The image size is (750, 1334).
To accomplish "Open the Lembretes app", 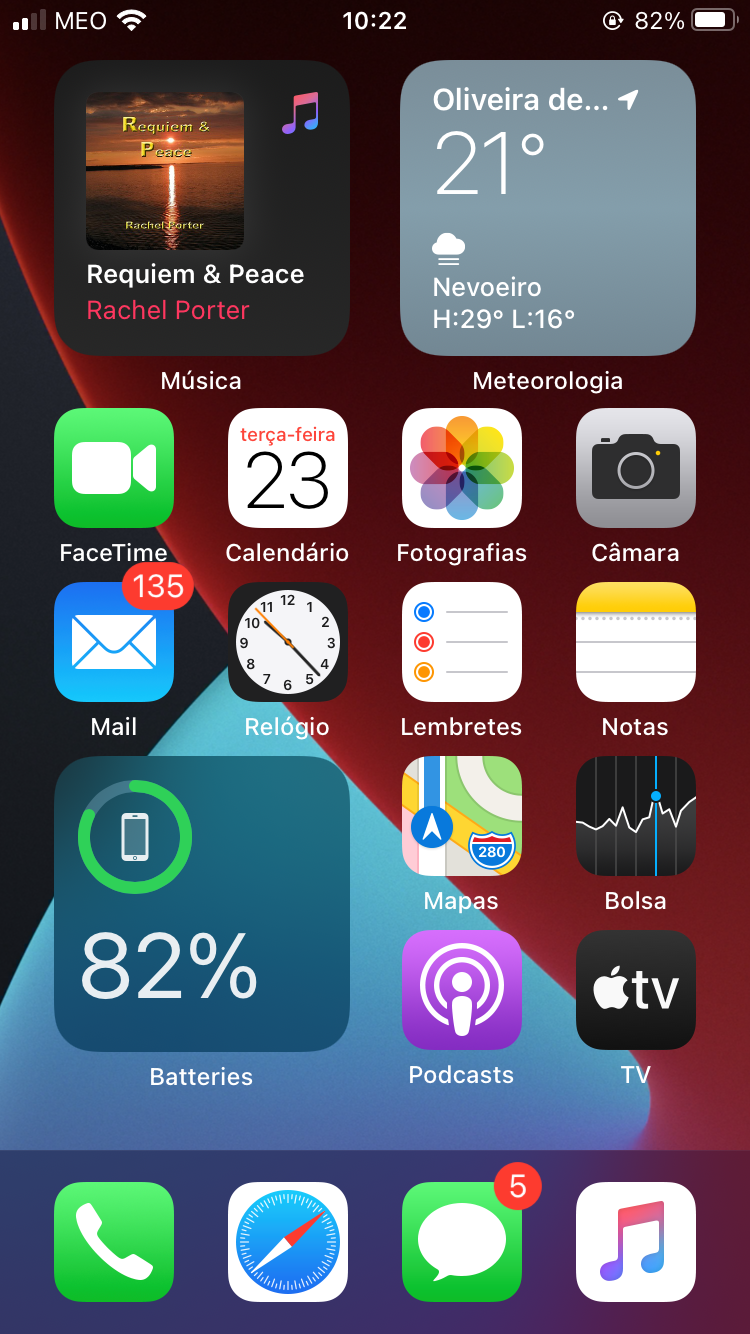I will tap(462, 642).
